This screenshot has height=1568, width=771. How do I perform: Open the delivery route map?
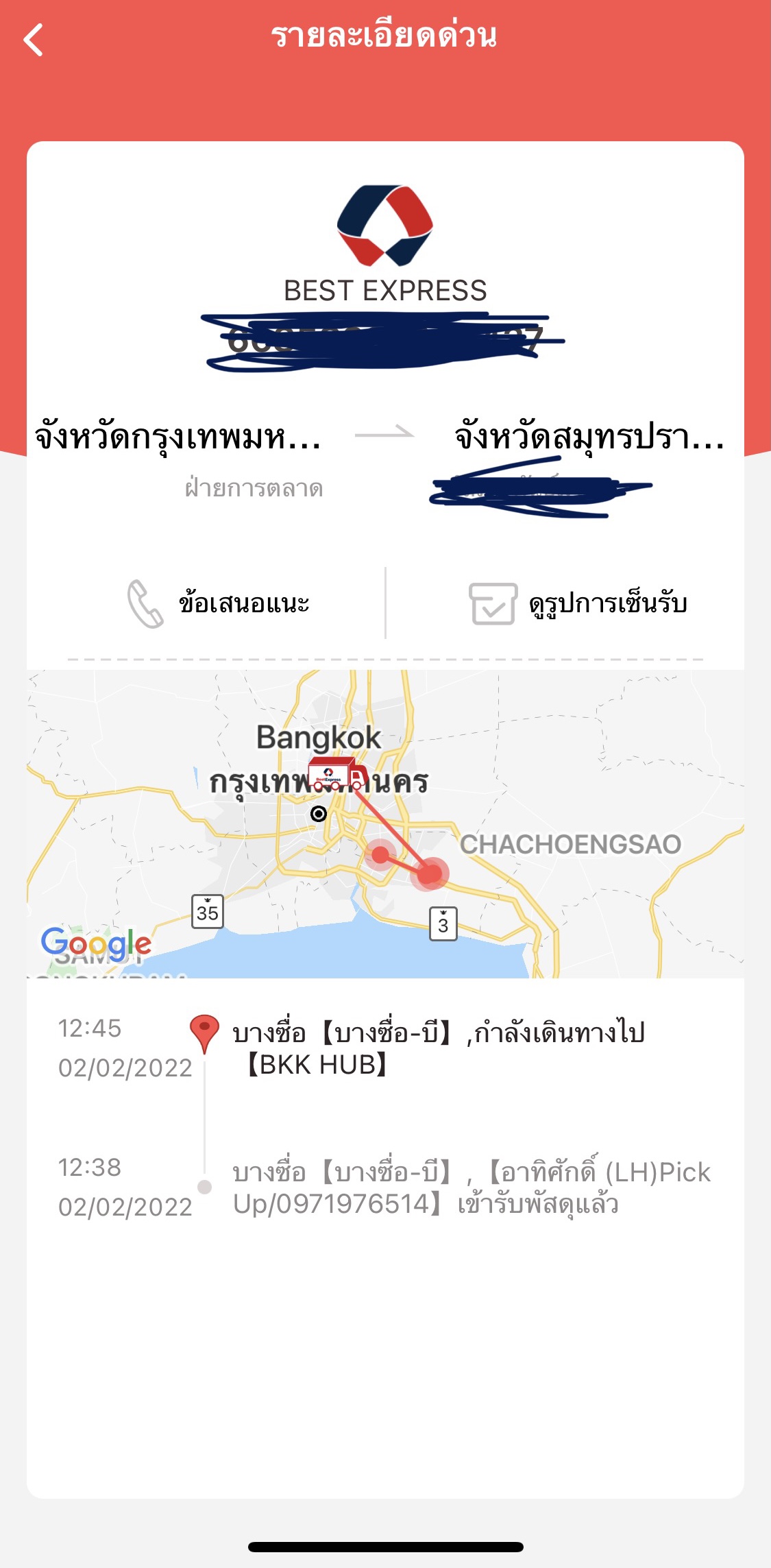[x=385, y=823]
